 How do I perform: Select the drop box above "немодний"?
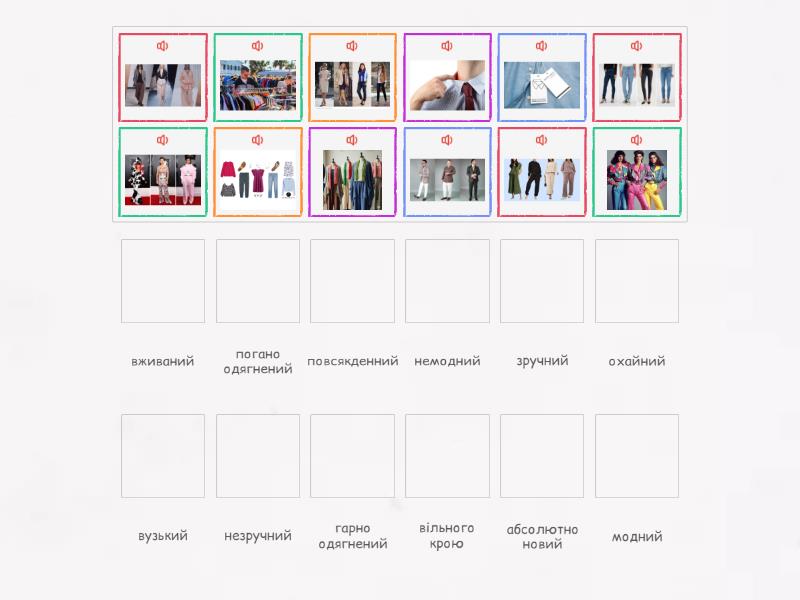pos(447,281)
